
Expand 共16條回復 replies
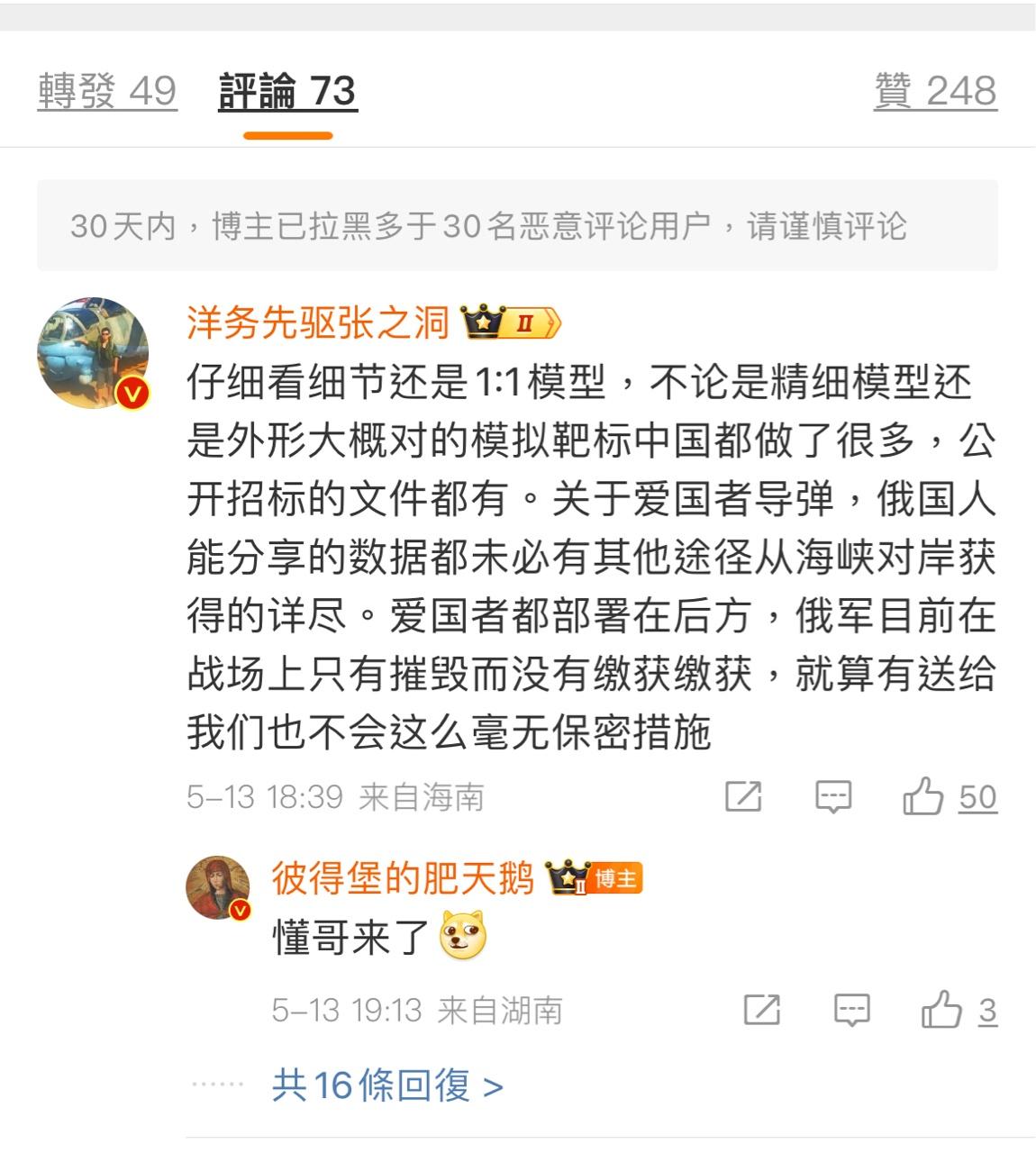point(387,1085)
